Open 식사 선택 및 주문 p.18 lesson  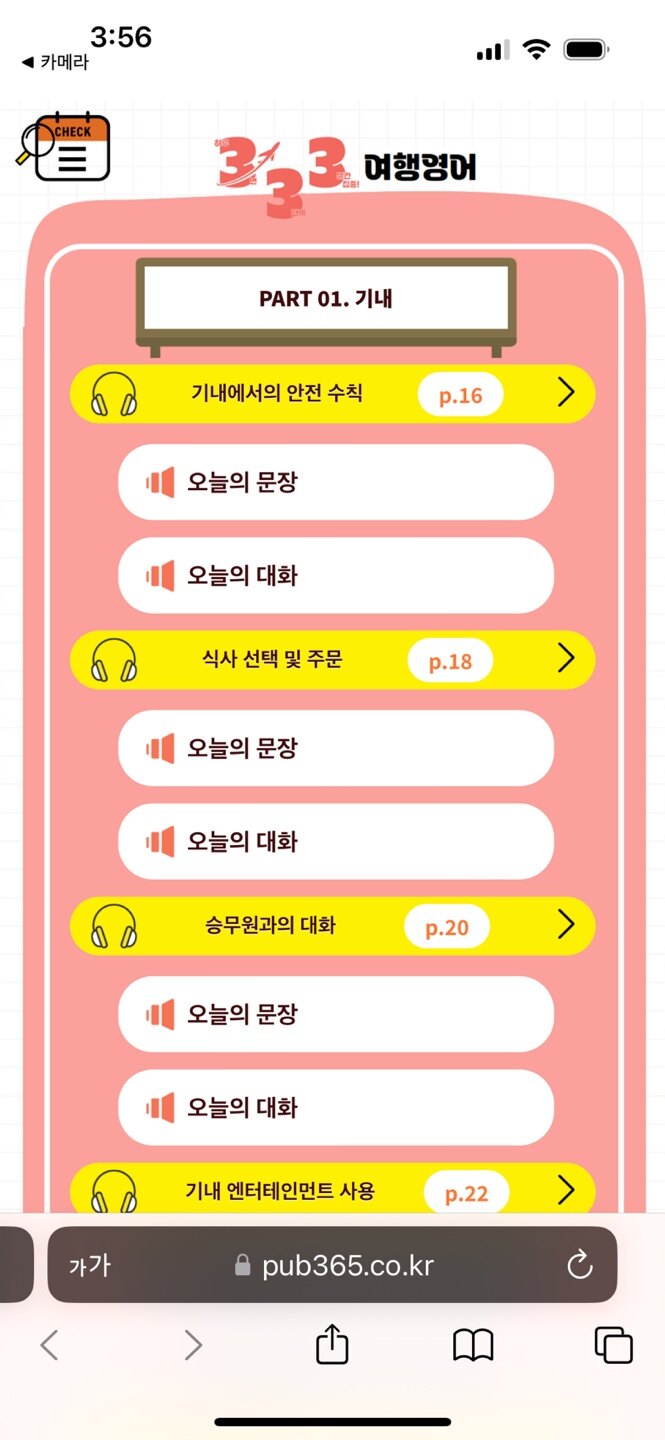pyautogui.click(x=332, y=659)
